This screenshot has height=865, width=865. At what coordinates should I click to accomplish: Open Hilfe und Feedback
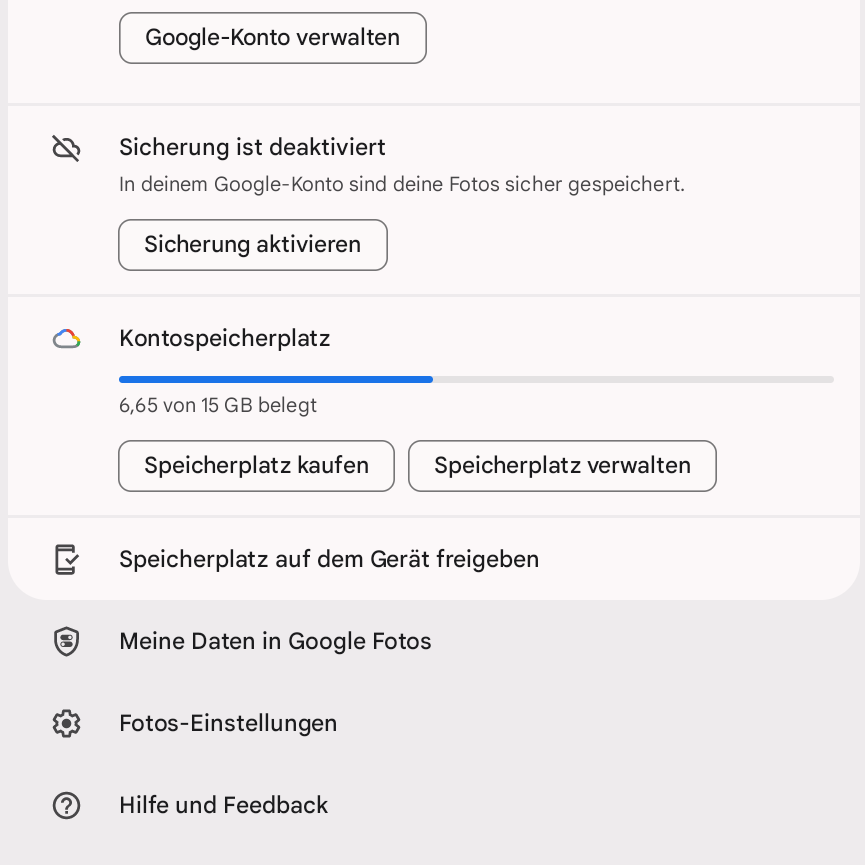pyautogui.click(x=223, y=805)
